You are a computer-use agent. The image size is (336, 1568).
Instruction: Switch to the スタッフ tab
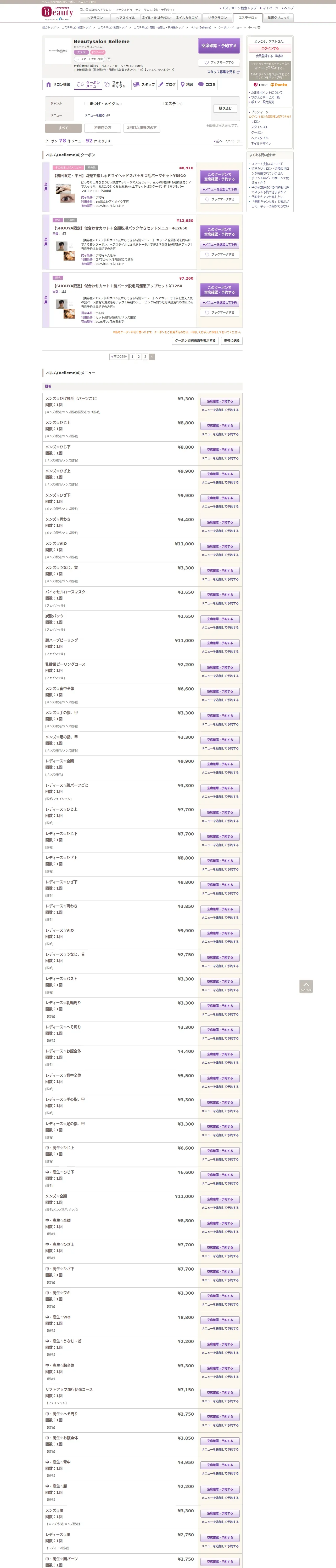click(x=144, y=85)
